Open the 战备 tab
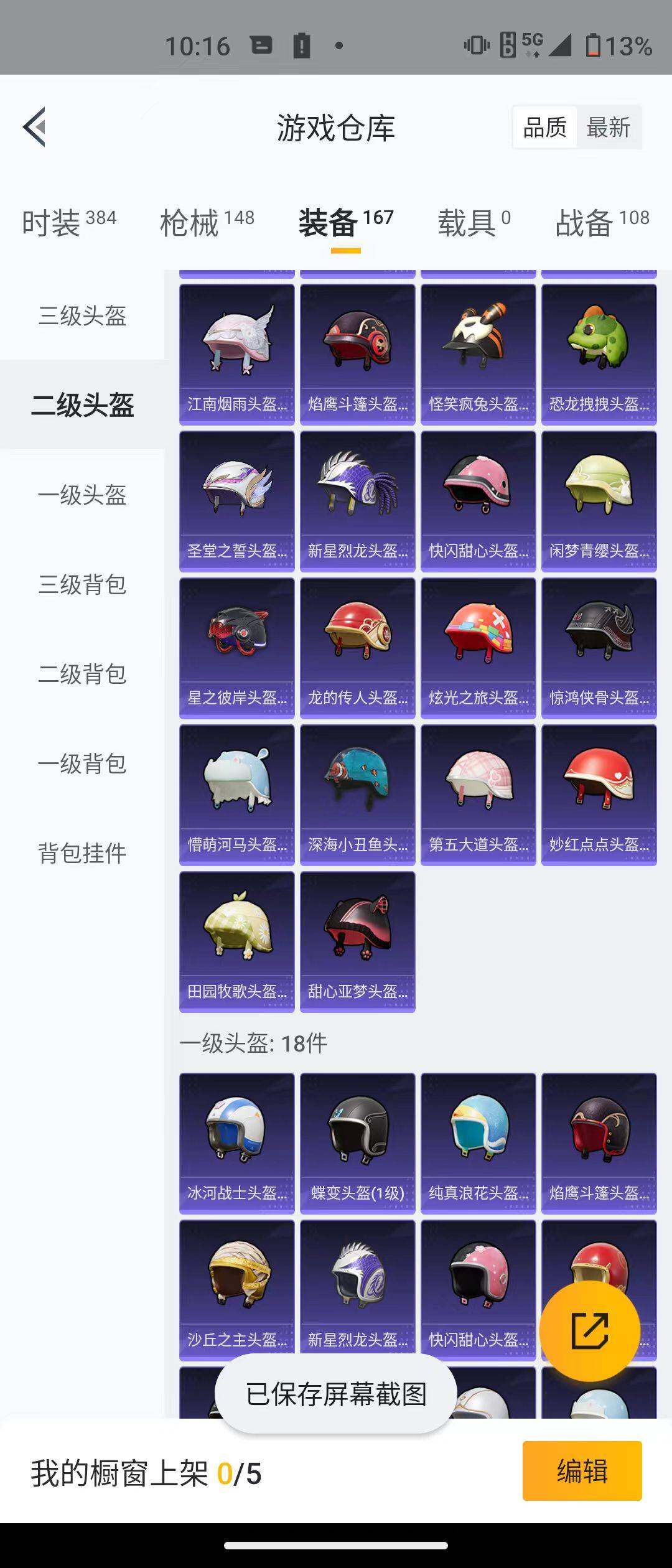Viewport: 672px width, 1568px height. (x=602, y=222)
